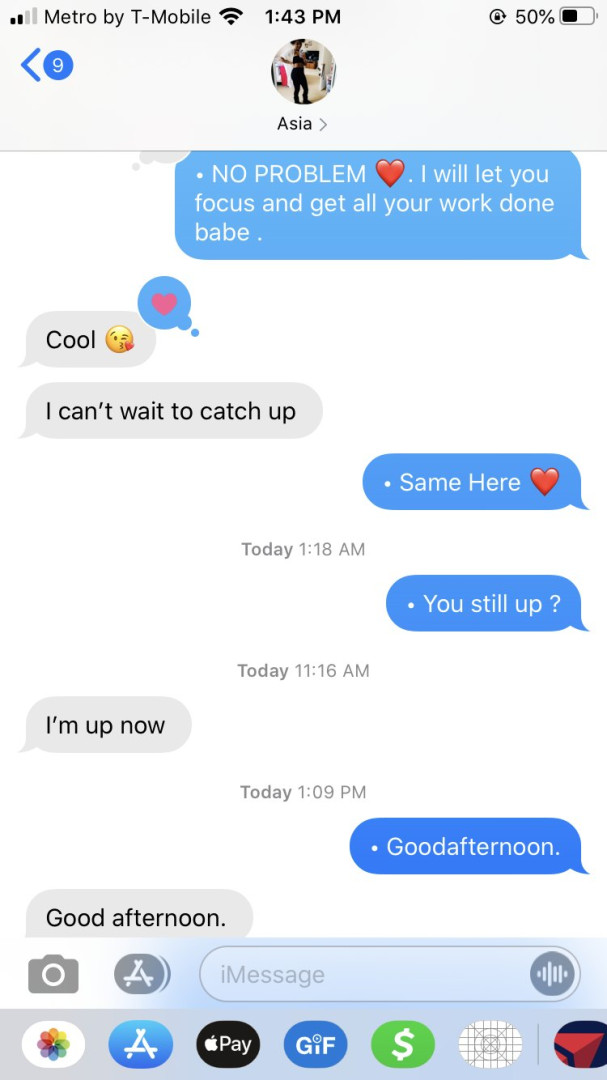The height and width of the screenshot is (1080, 607).
Task: Open the GIF search app
Action: click(315, 1045)
